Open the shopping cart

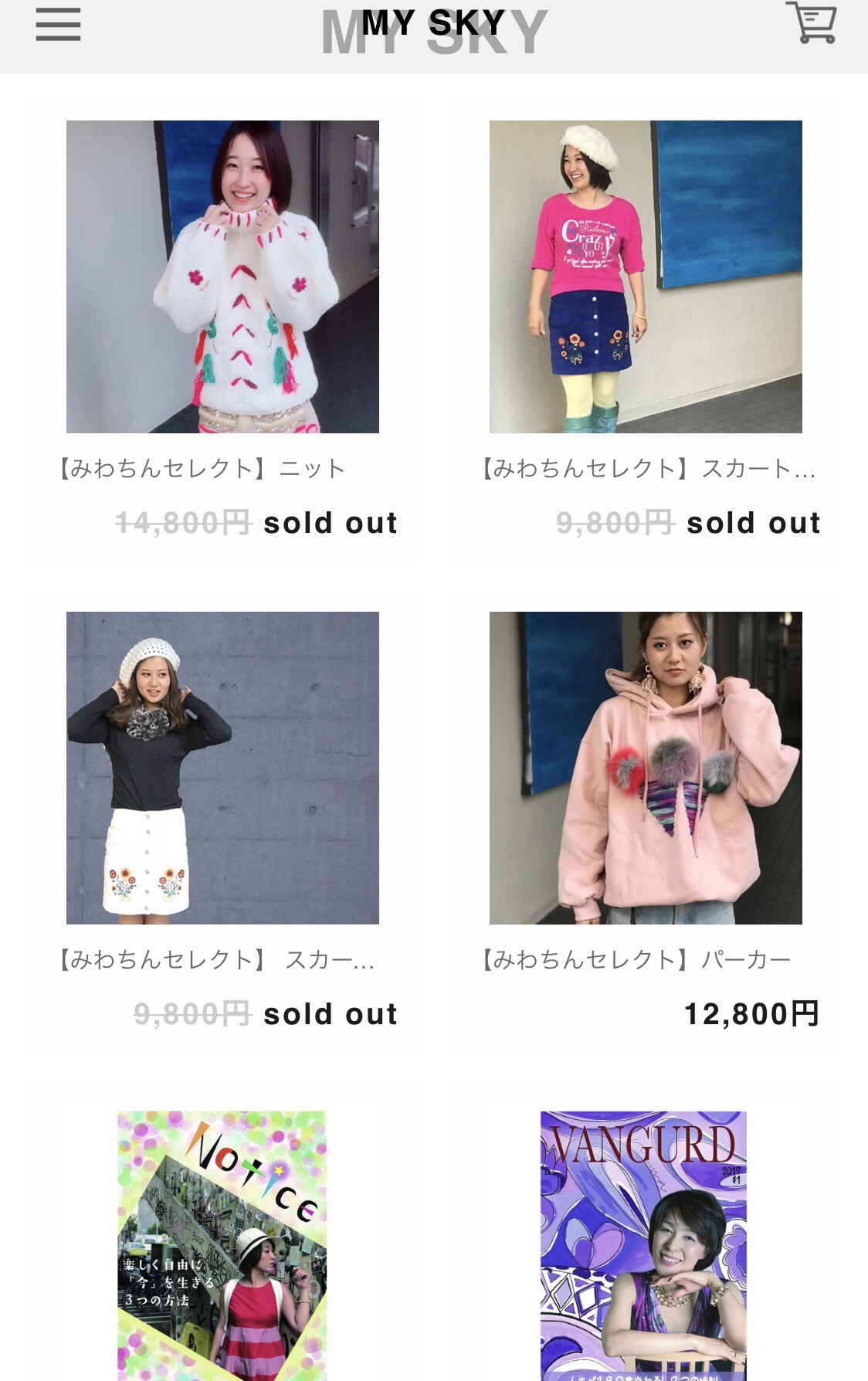pos(811,23)
